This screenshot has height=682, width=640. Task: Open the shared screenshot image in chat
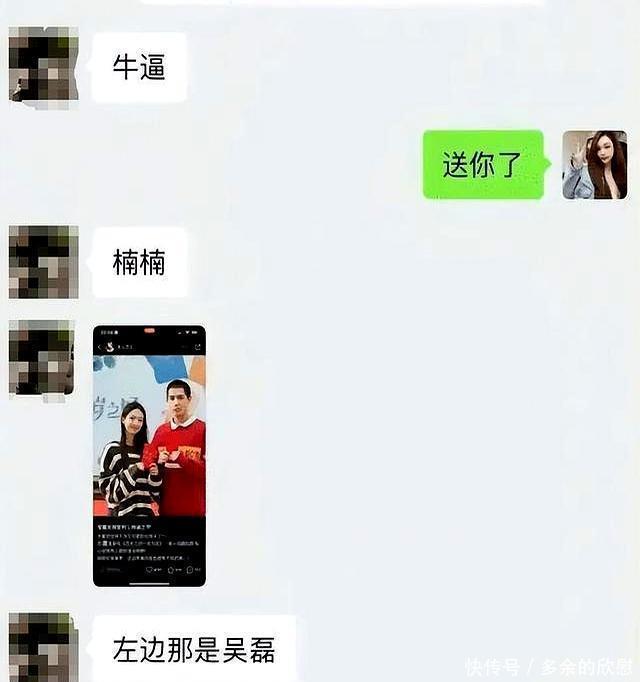149,455
